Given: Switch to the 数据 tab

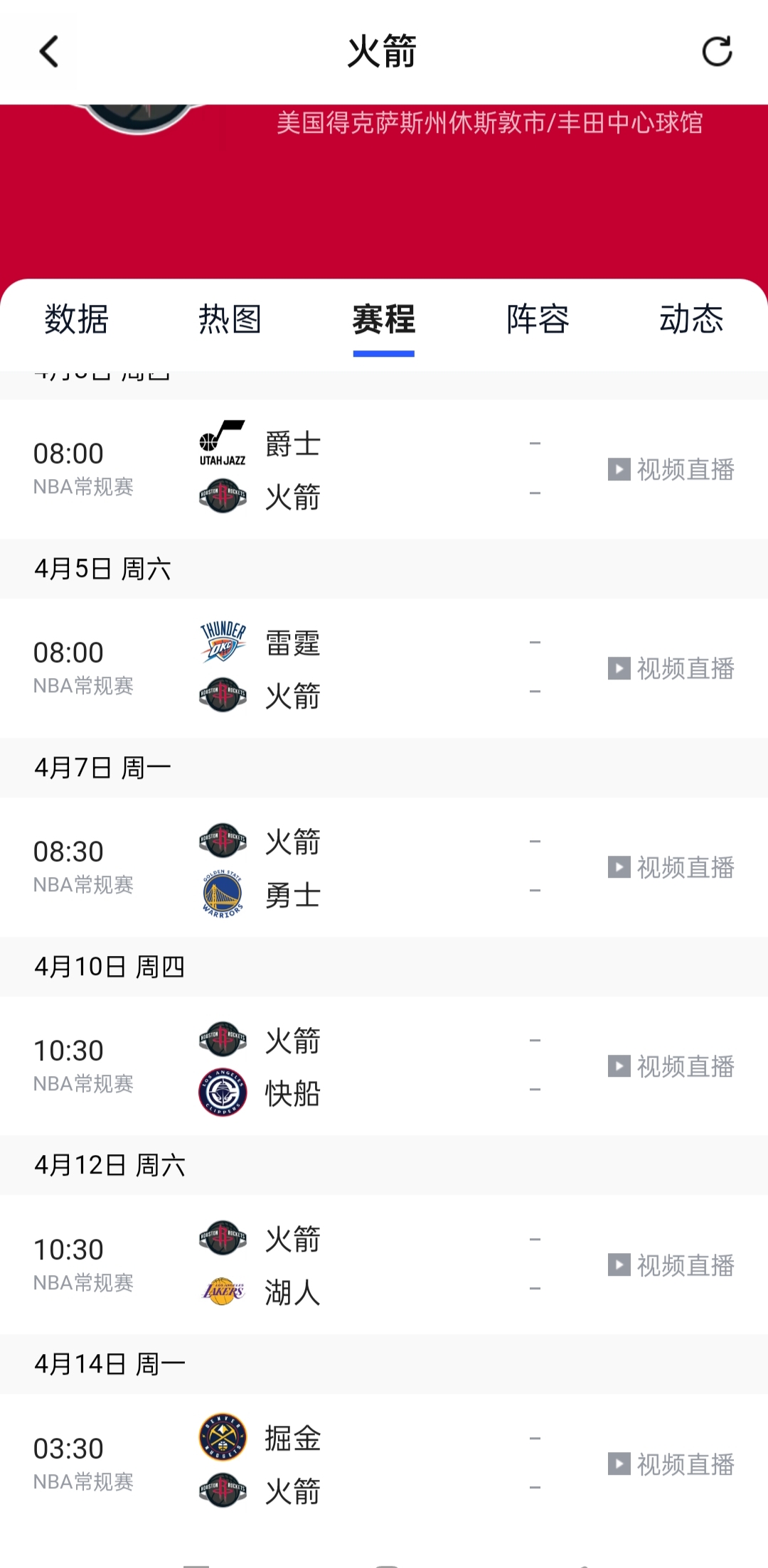Looking at the screenshot, I should point(76,321).
